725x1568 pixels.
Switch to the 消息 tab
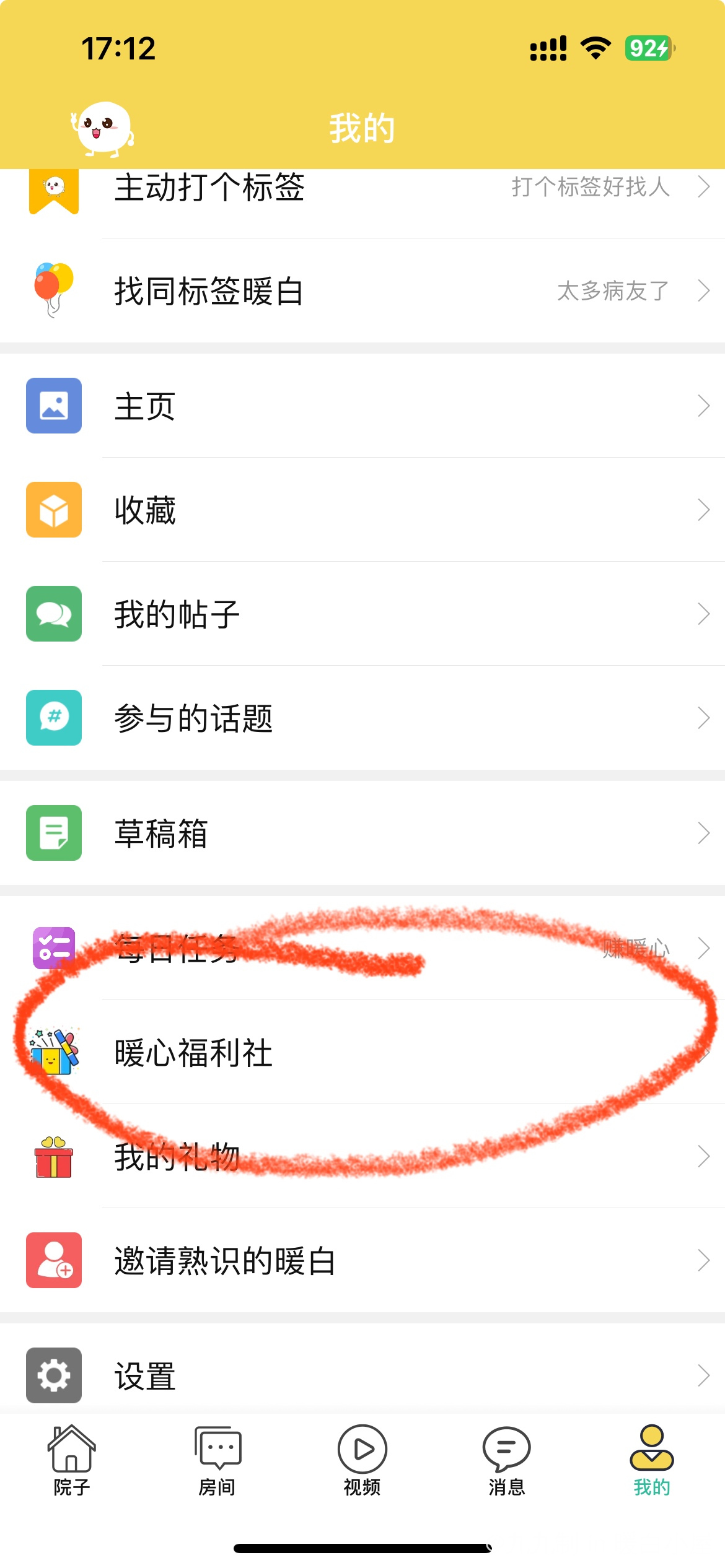click(x=507, y=1460)
